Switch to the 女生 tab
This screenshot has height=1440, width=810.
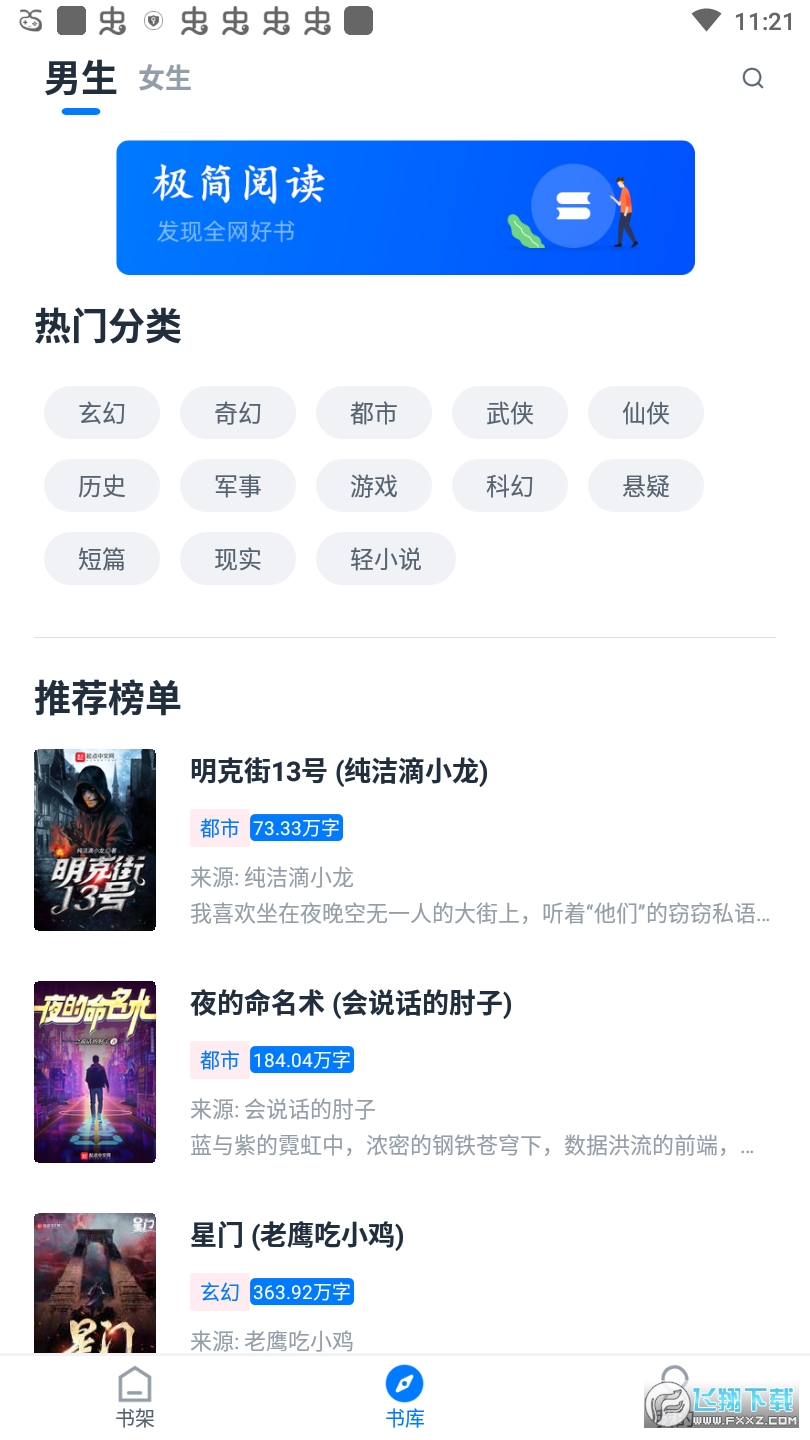click(164, 78)
